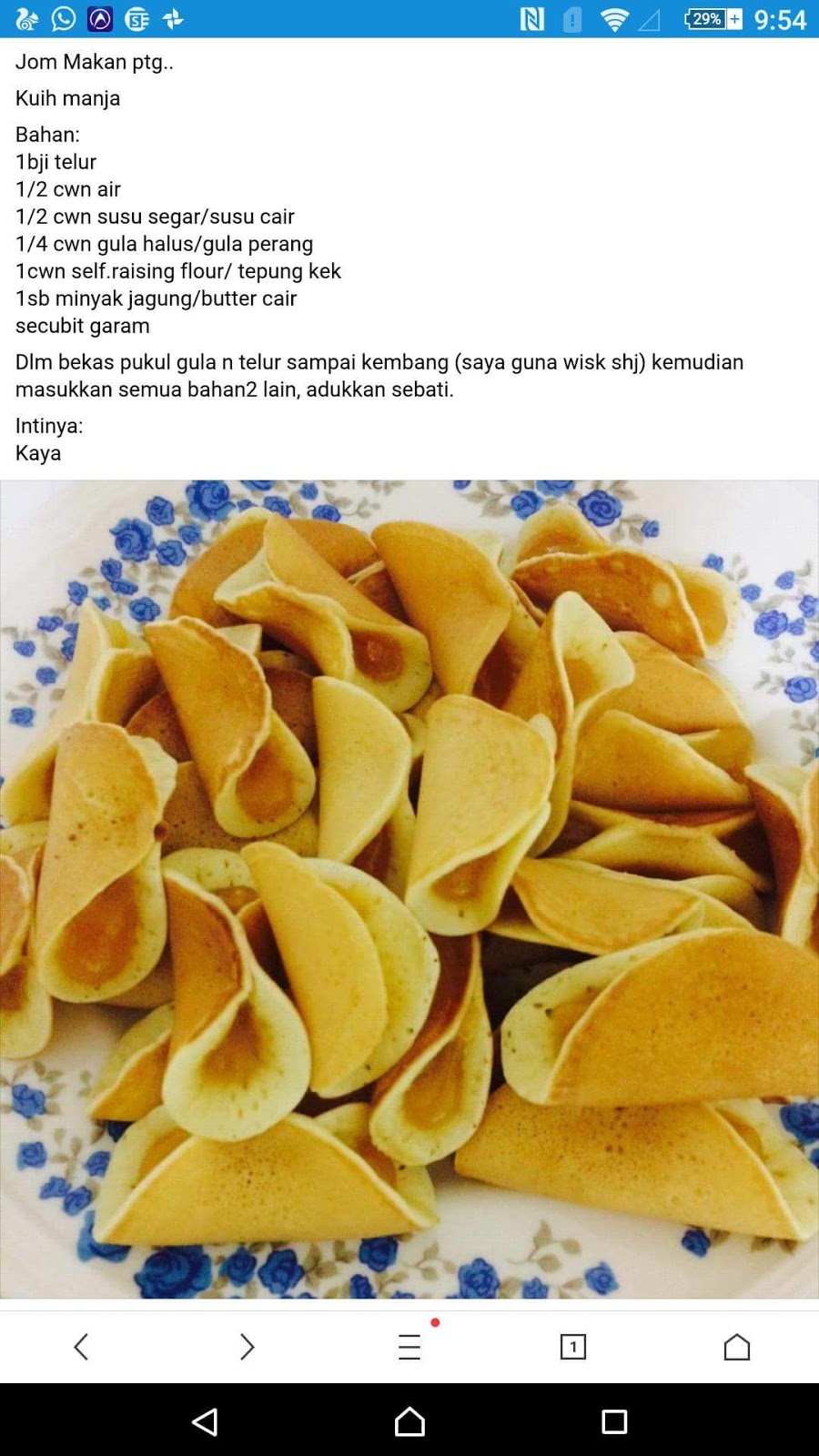Tap the forward navigation arrow in browser toolbar
This screenshot has height=1456, width=819.
(246, 1347)
